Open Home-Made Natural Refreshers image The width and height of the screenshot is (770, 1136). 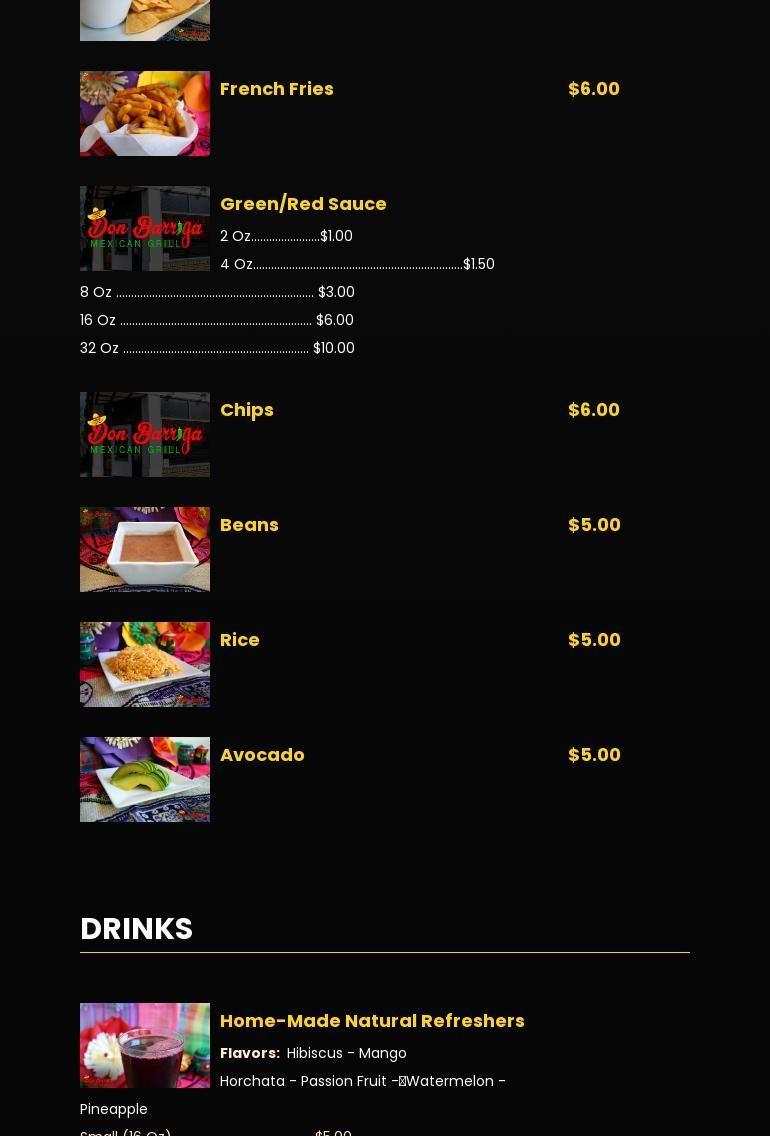pyautogui.click(x=145, y=1045)
